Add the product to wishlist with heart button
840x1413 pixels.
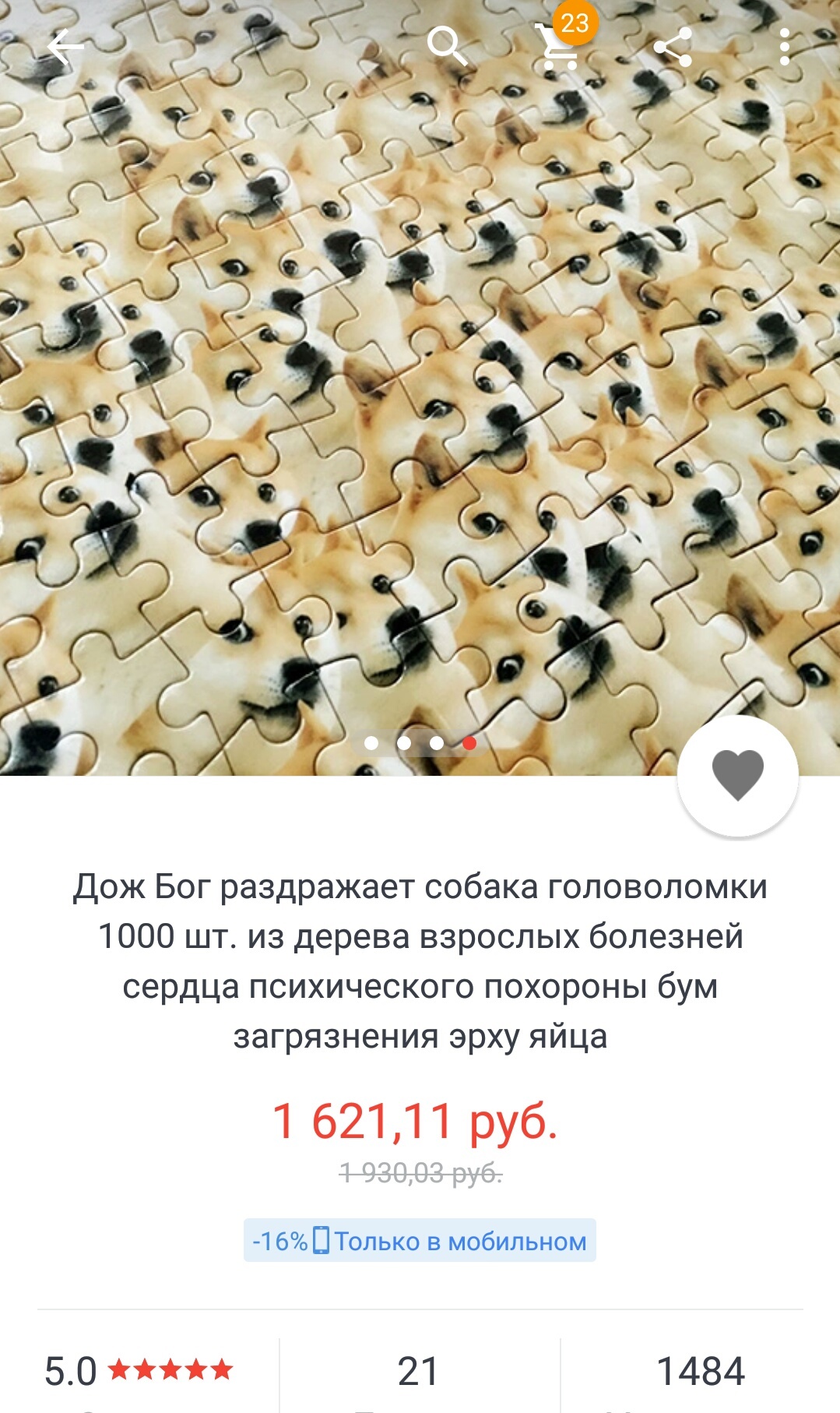click(x=737, y=775)
